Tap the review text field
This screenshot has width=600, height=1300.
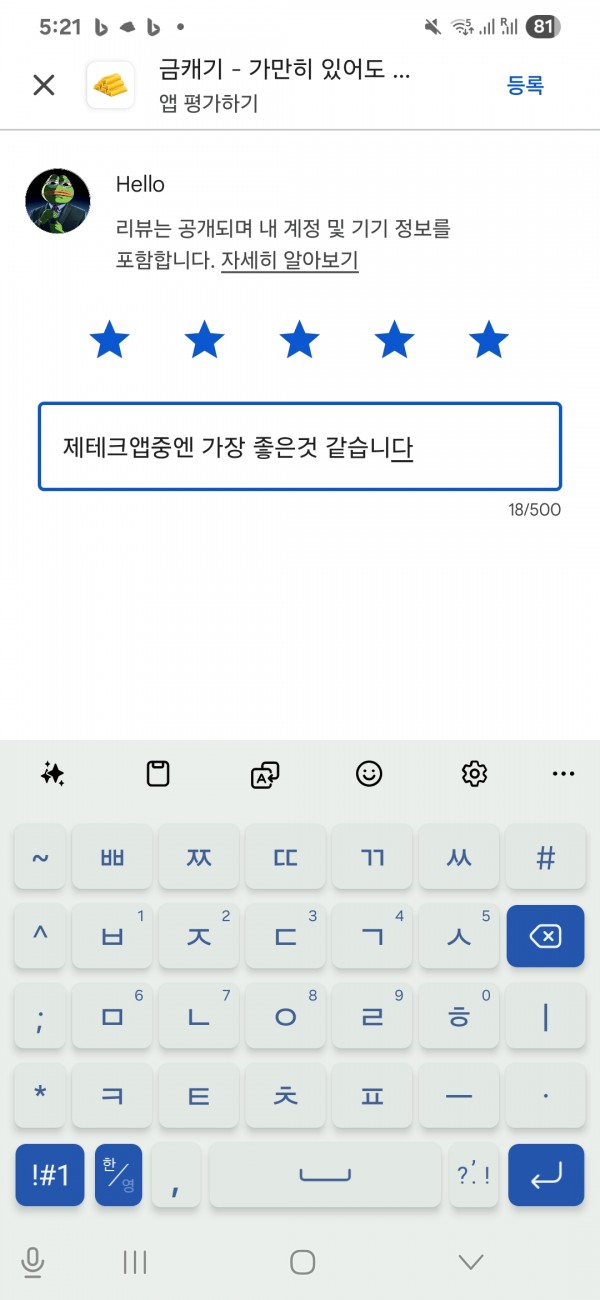coord(300,447)
